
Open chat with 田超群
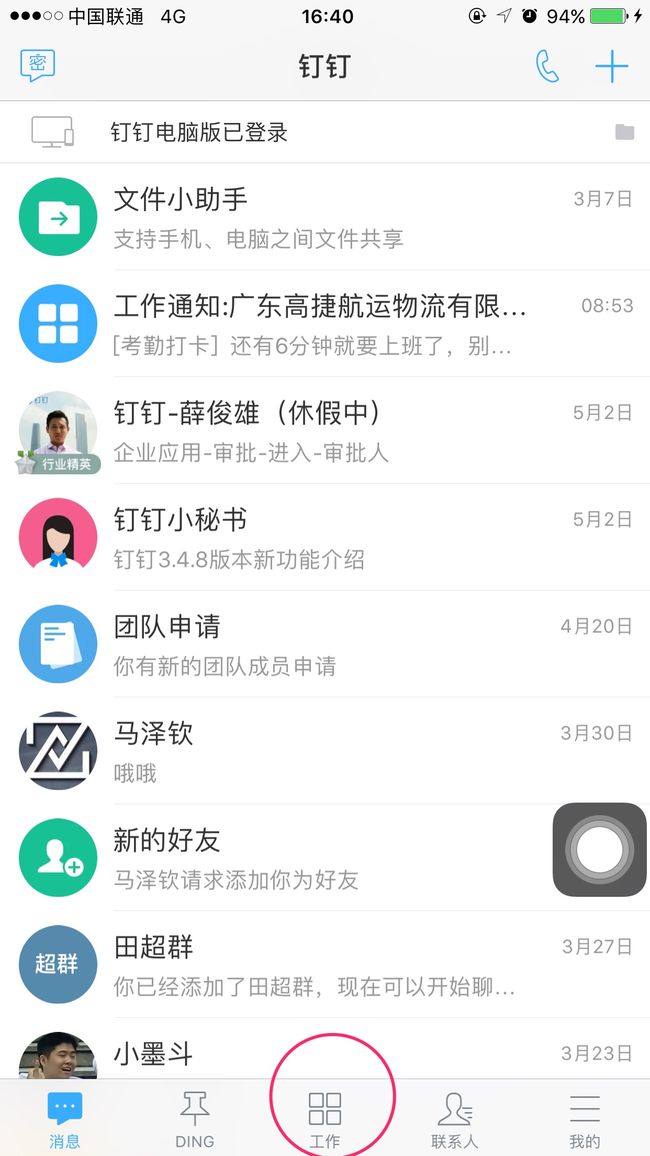pyautogui.click(x=325, y=964)
